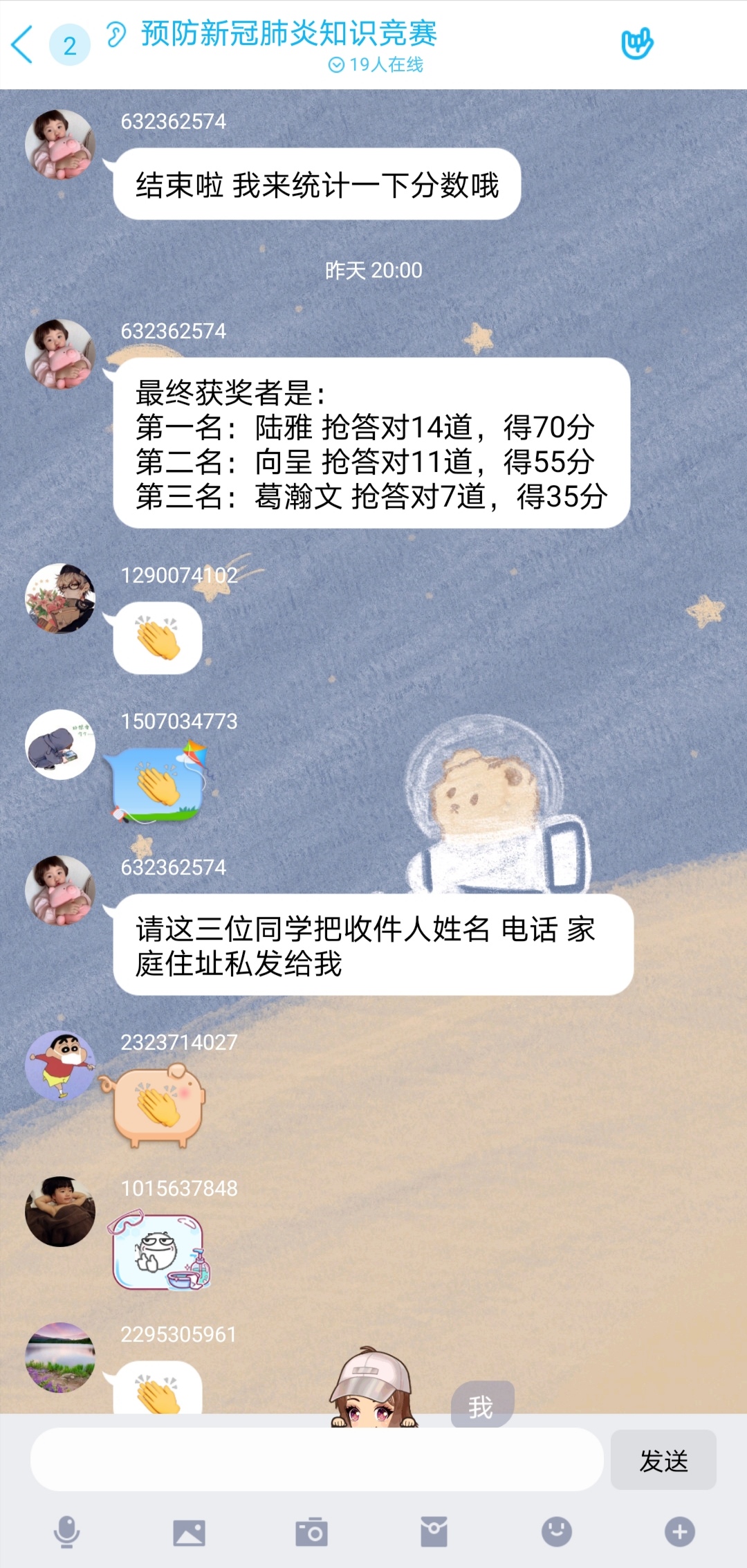Open the plus more-options menu
747x1568 pixels.
tap(679, 1531)
